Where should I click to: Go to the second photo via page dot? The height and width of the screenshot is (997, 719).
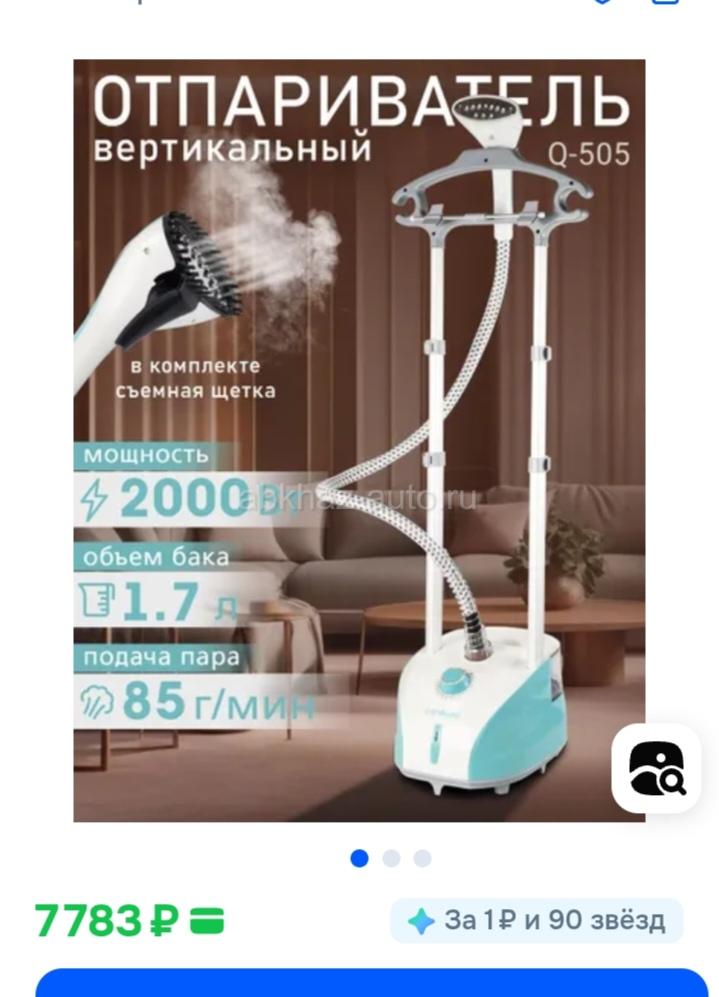(391, 858)
